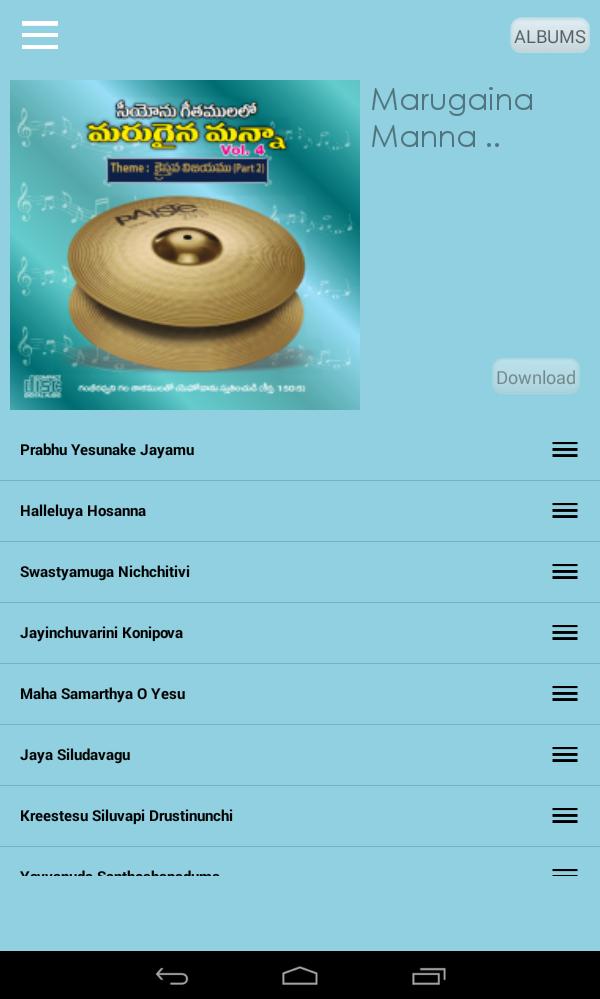Go back using system back button

[172, 976]
